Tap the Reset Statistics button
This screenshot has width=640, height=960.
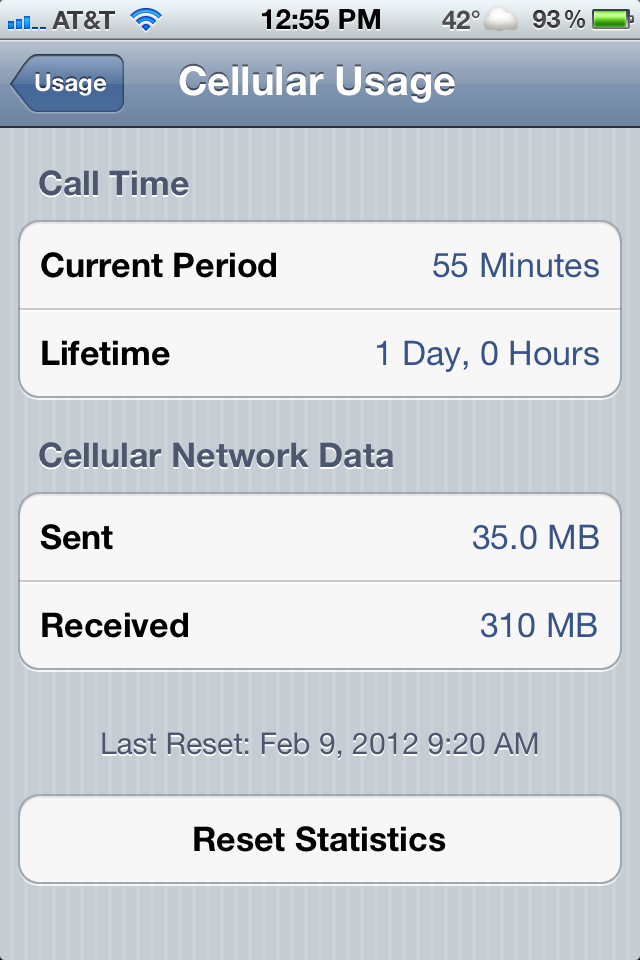point(320,839)
